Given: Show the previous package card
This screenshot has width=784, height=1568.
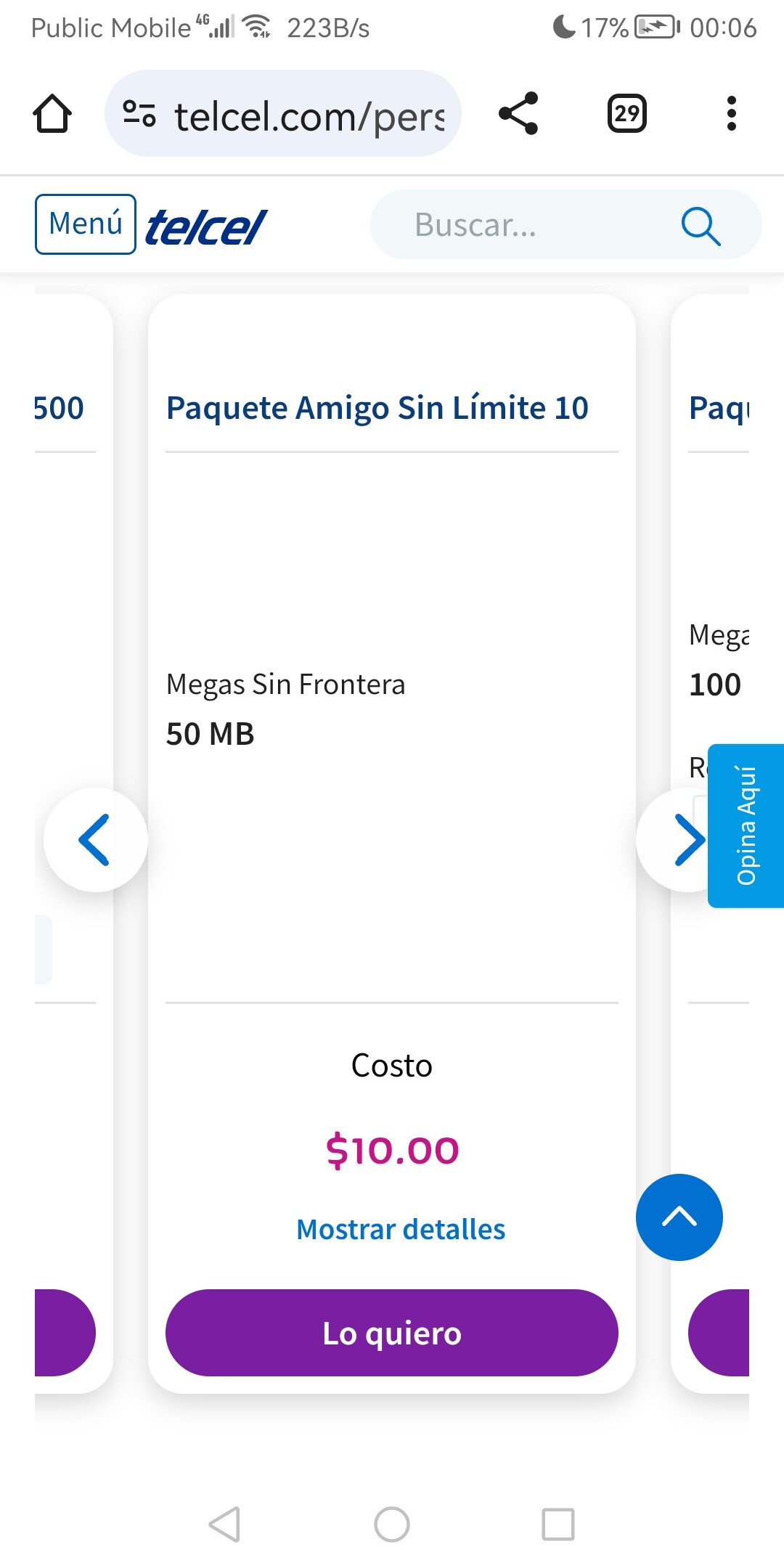Looking at the screenshot, I should 95,840.
